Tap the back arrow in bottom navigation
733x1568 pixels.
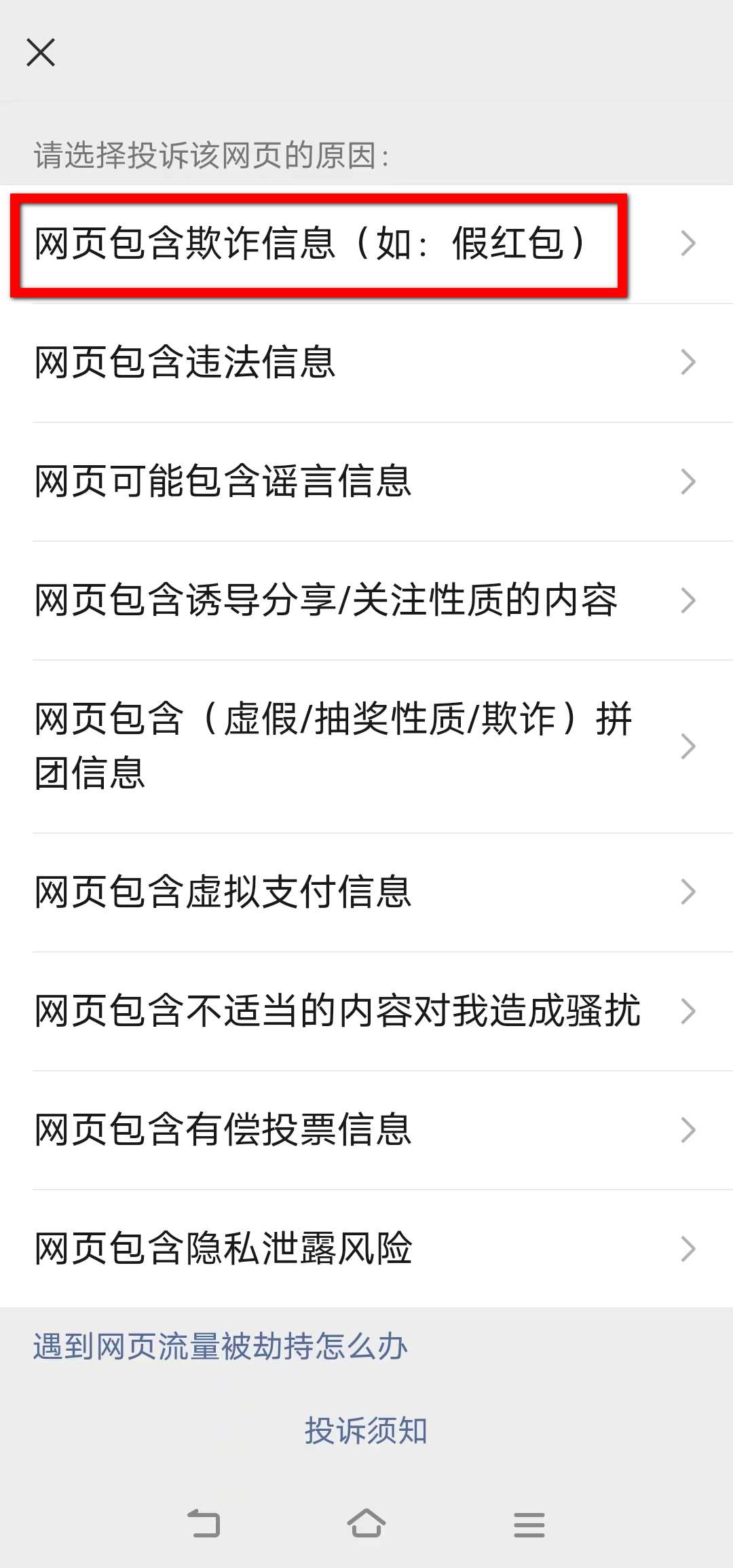(202, 1524)
